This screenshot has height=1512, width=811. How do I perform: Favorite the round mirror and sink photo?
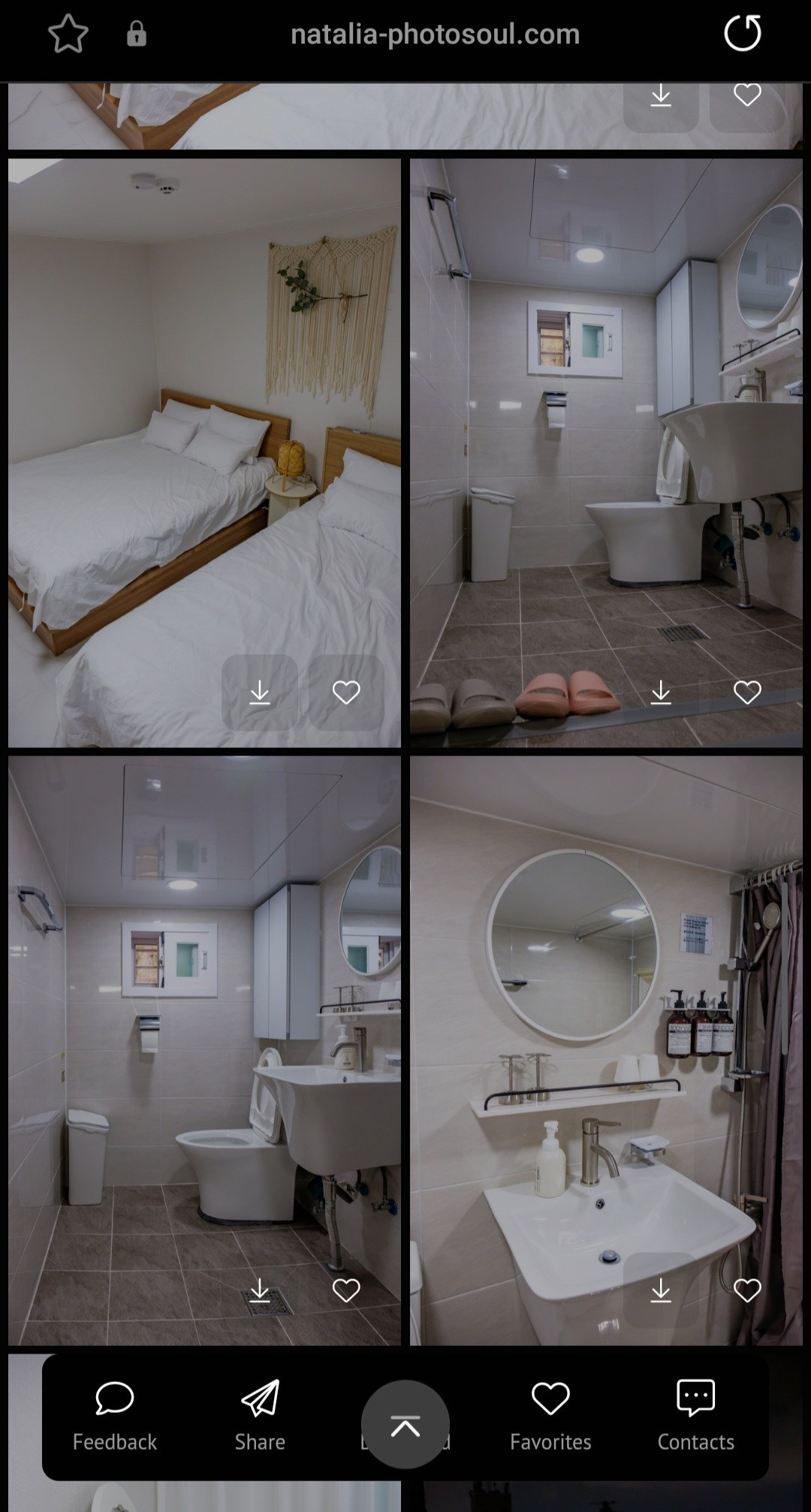[747, 1290]
